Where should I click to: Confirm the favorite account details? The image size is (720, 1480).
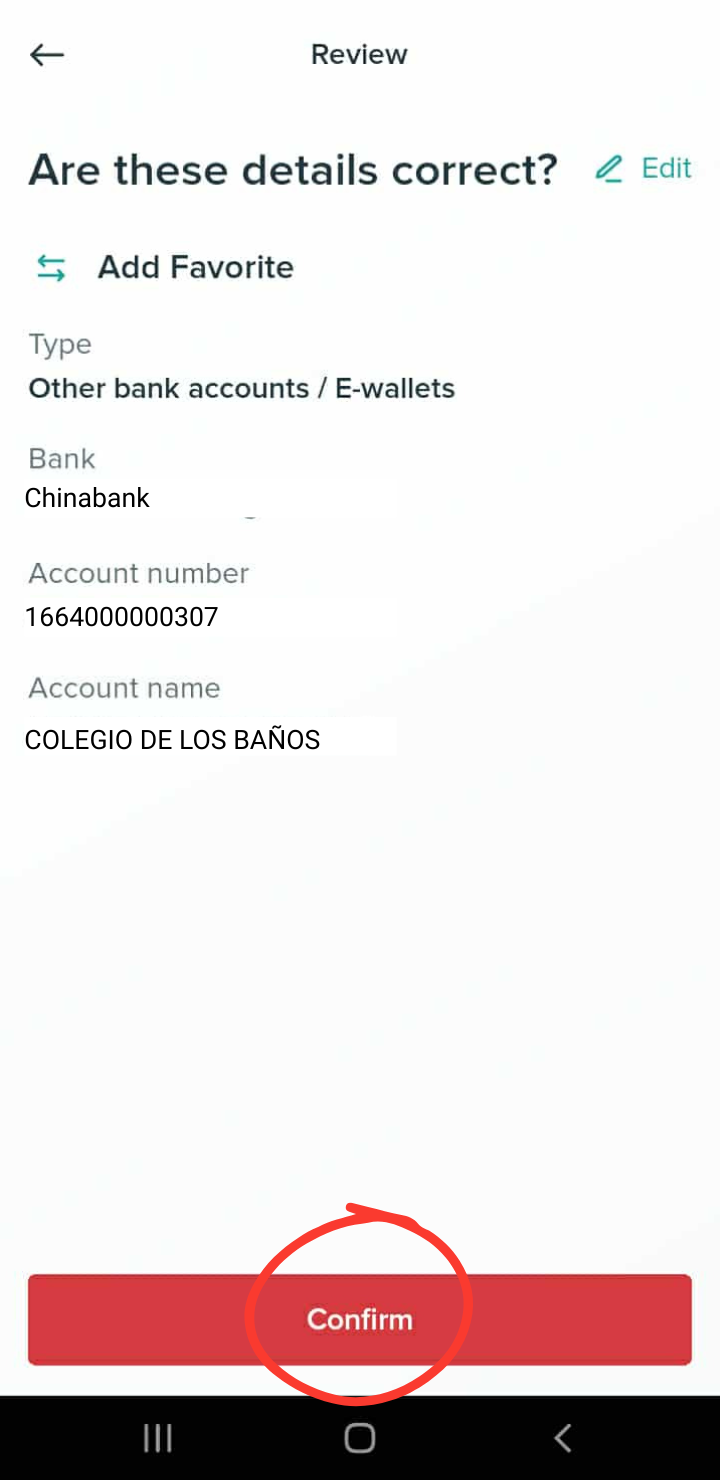tap(360, 1319)
